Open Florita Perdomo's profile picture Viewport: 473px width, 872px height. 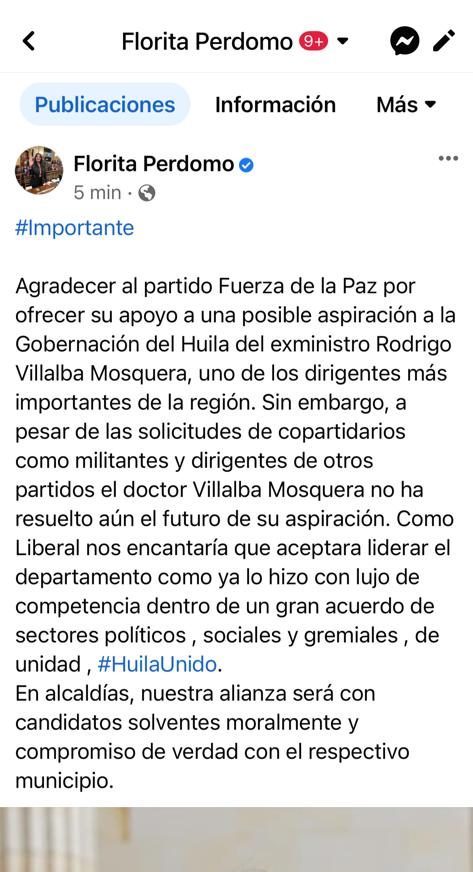tap(39, 170)
